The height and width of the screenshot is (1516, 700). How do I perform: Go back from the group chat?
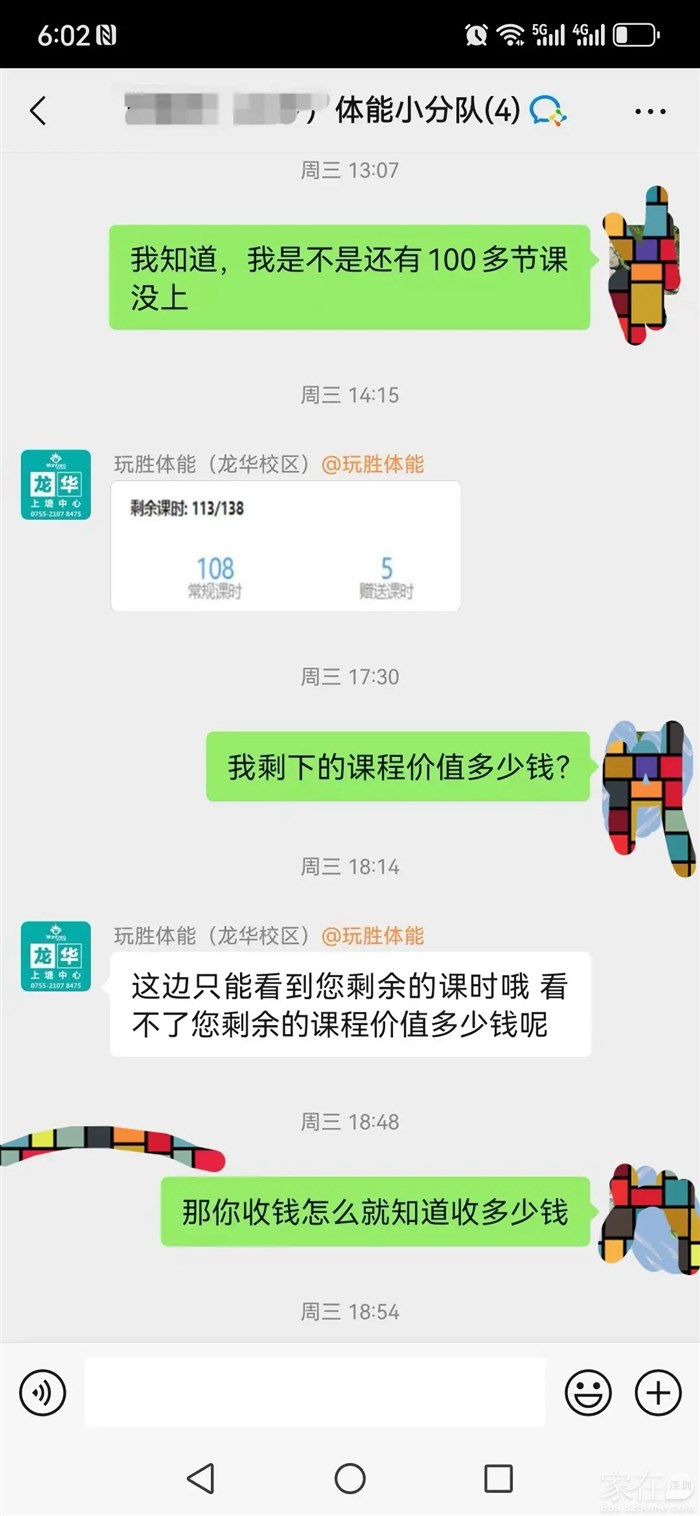pyautogui.click(x=38, y=111)
